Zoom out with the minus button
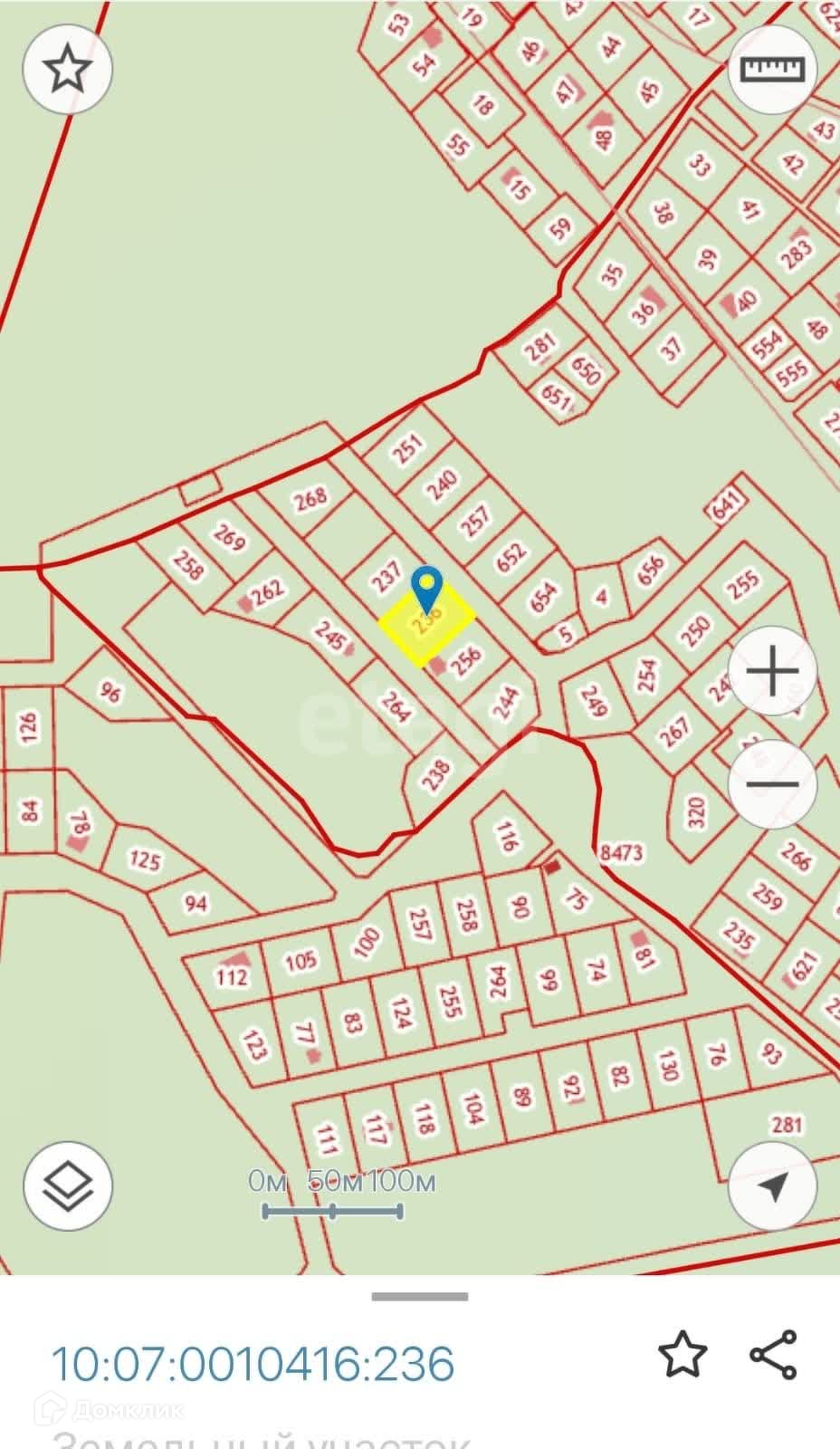Image resolution: width=840 pixels, height=1449 pixels. click(772, 783)
